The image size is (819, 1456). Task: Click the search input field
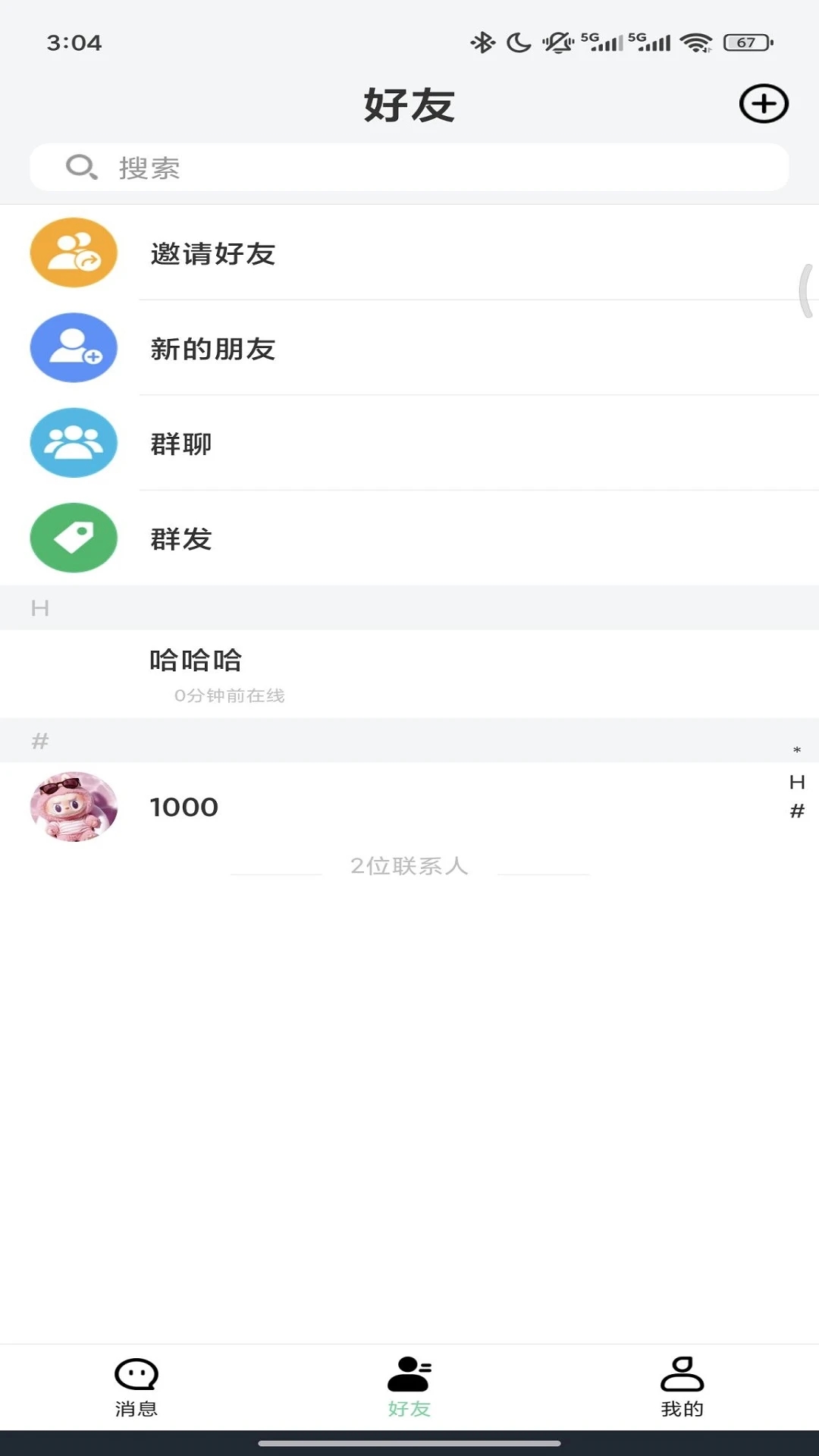[x=409, y=167]
